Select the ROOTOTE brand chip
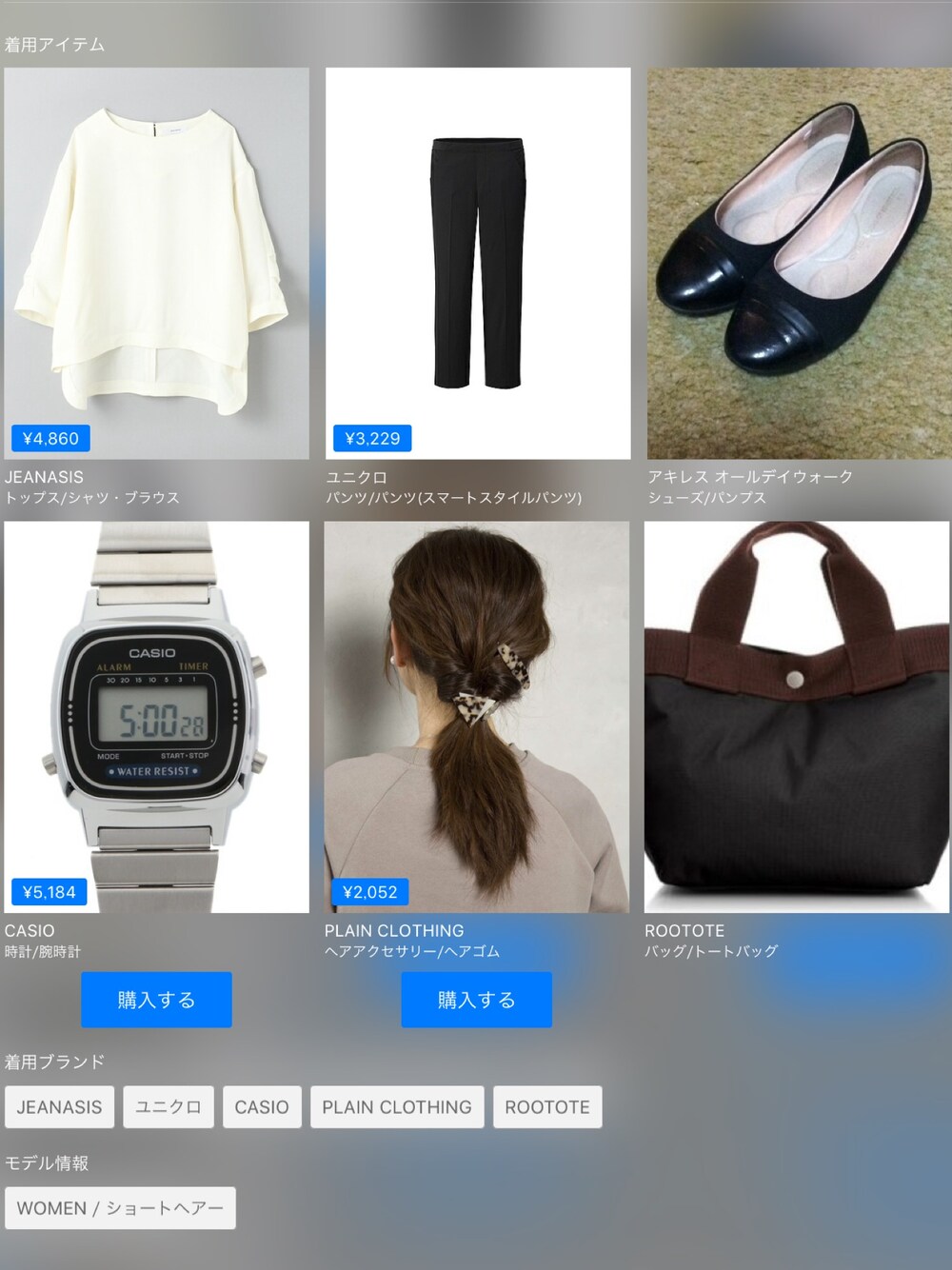Image resolution: width=952 pixels, height=1270 pixels. click(547, 1107)
